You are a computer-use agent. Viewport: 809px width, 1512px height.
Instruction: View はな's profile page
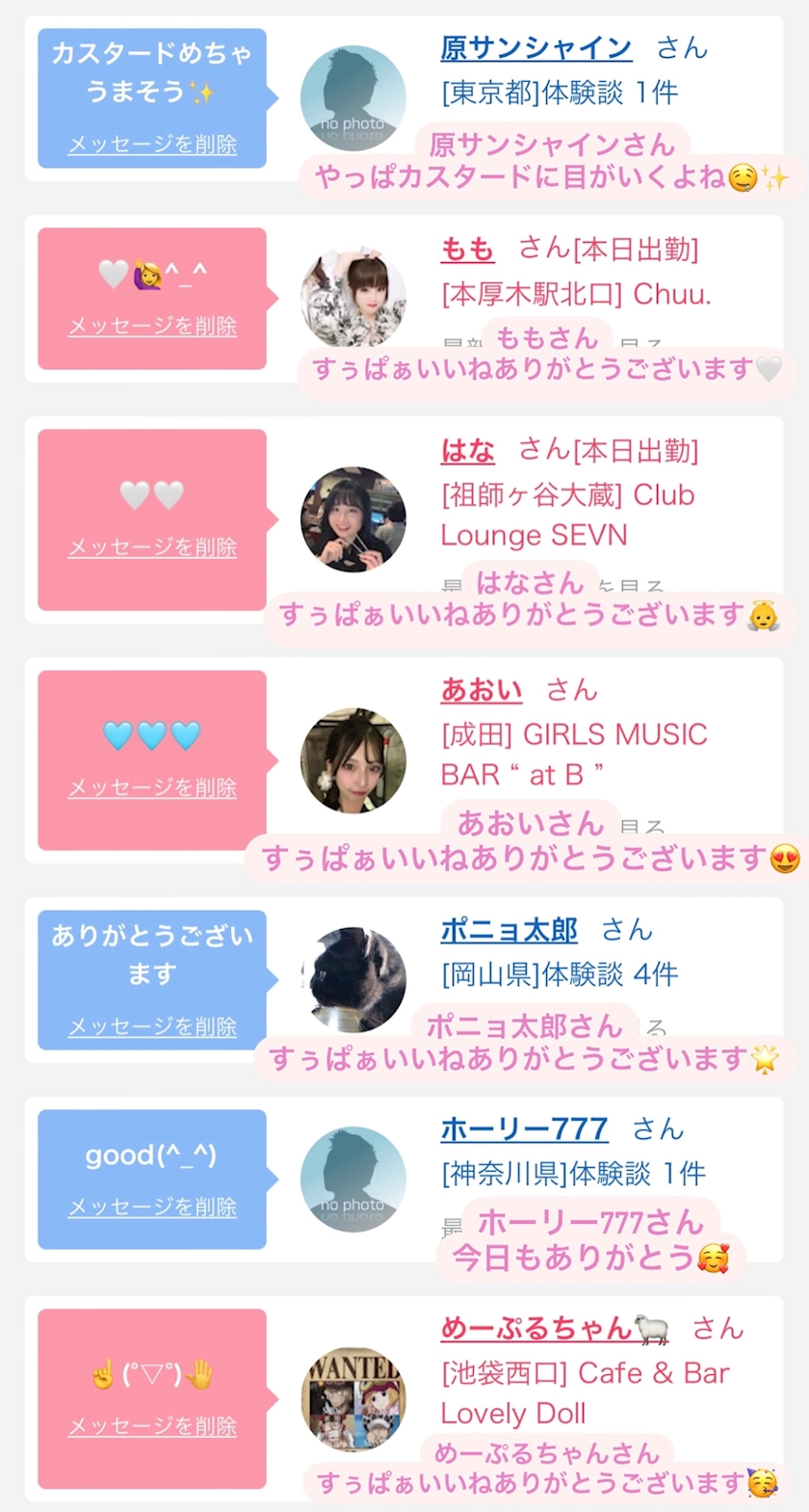point(467,450)
